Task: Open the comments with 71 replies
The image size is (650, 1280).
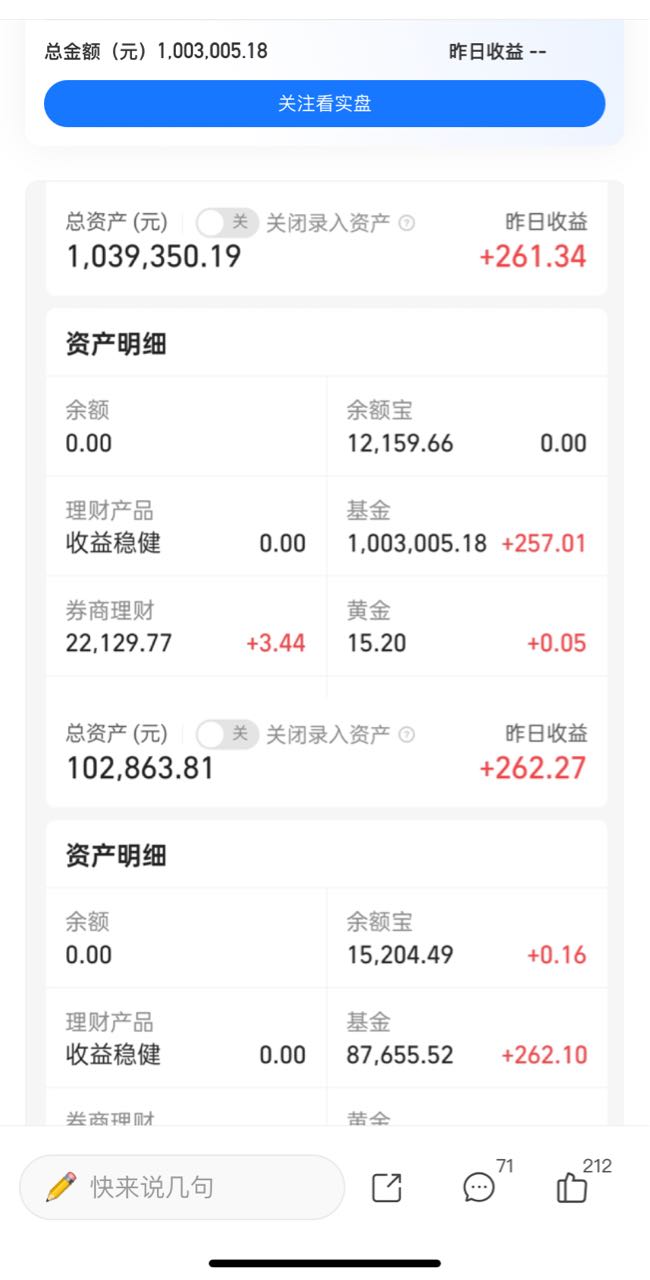Action: [x=480, y=1187]
